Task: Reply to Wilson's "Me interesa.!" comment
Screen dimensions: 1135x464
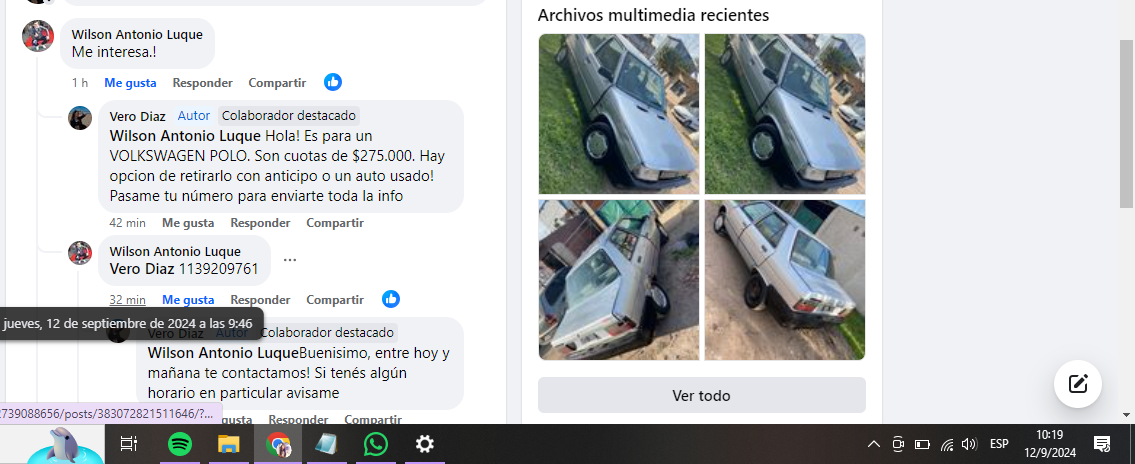Action: pos(202,83)
